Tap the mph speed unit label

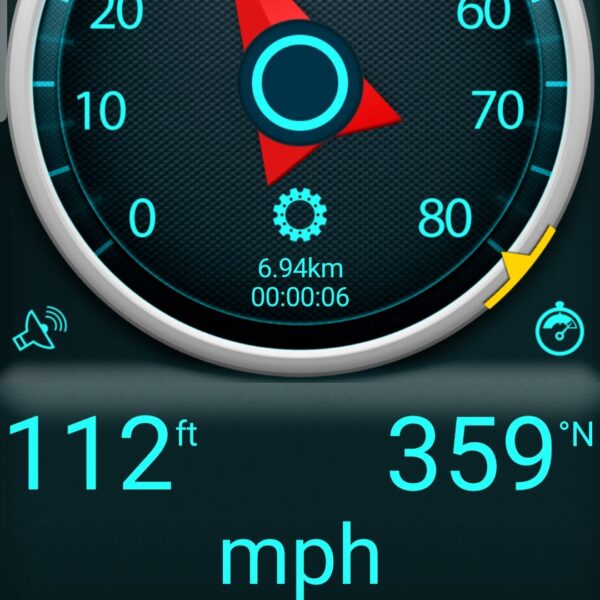coord(300,558)
